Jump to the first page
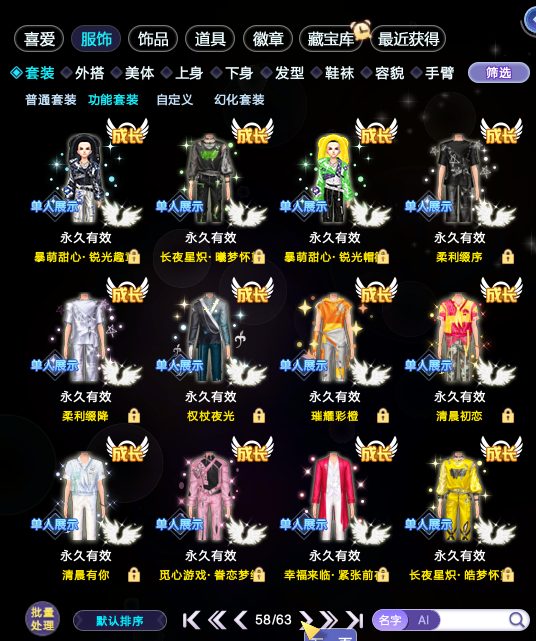 point(191,620)
